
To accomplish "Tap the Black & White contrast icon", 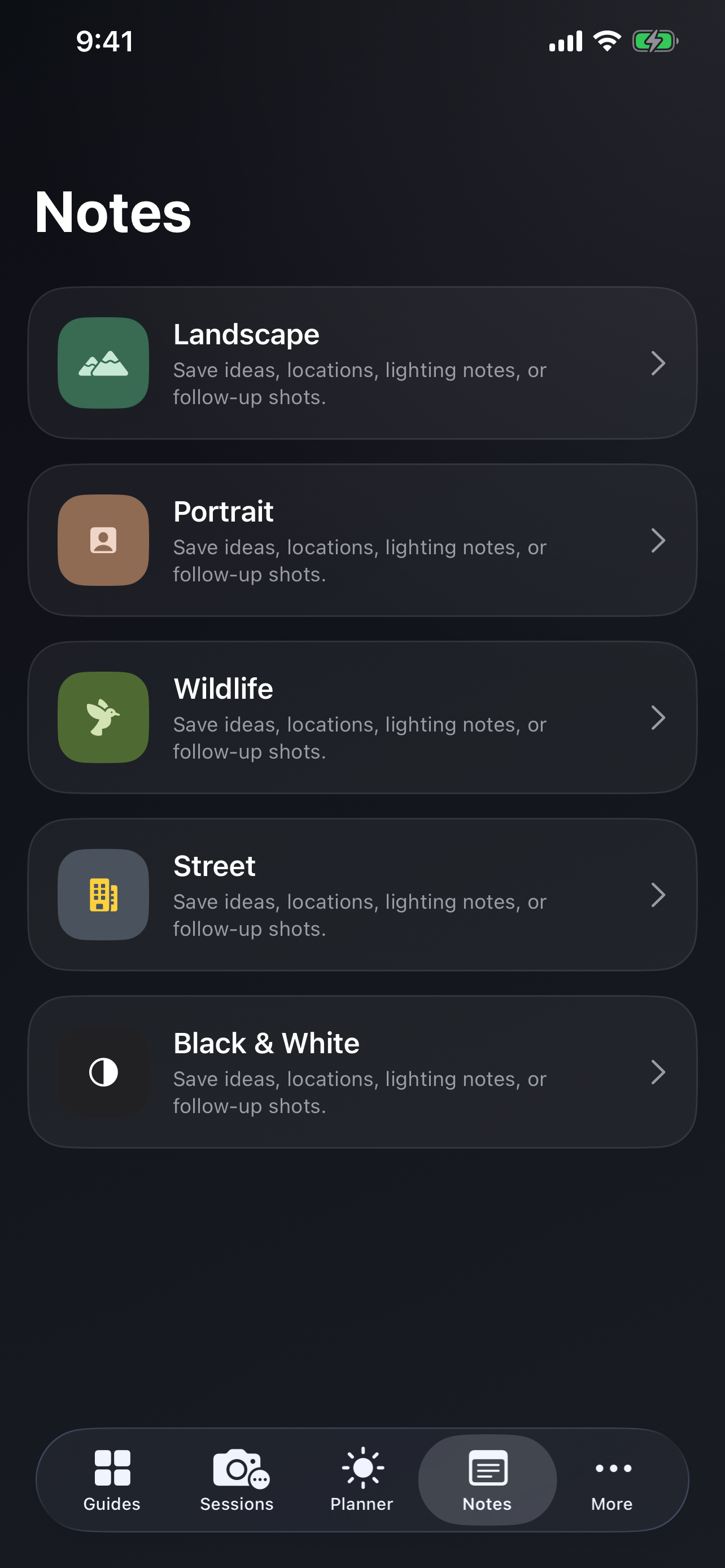I will [x=102, y=1072].
